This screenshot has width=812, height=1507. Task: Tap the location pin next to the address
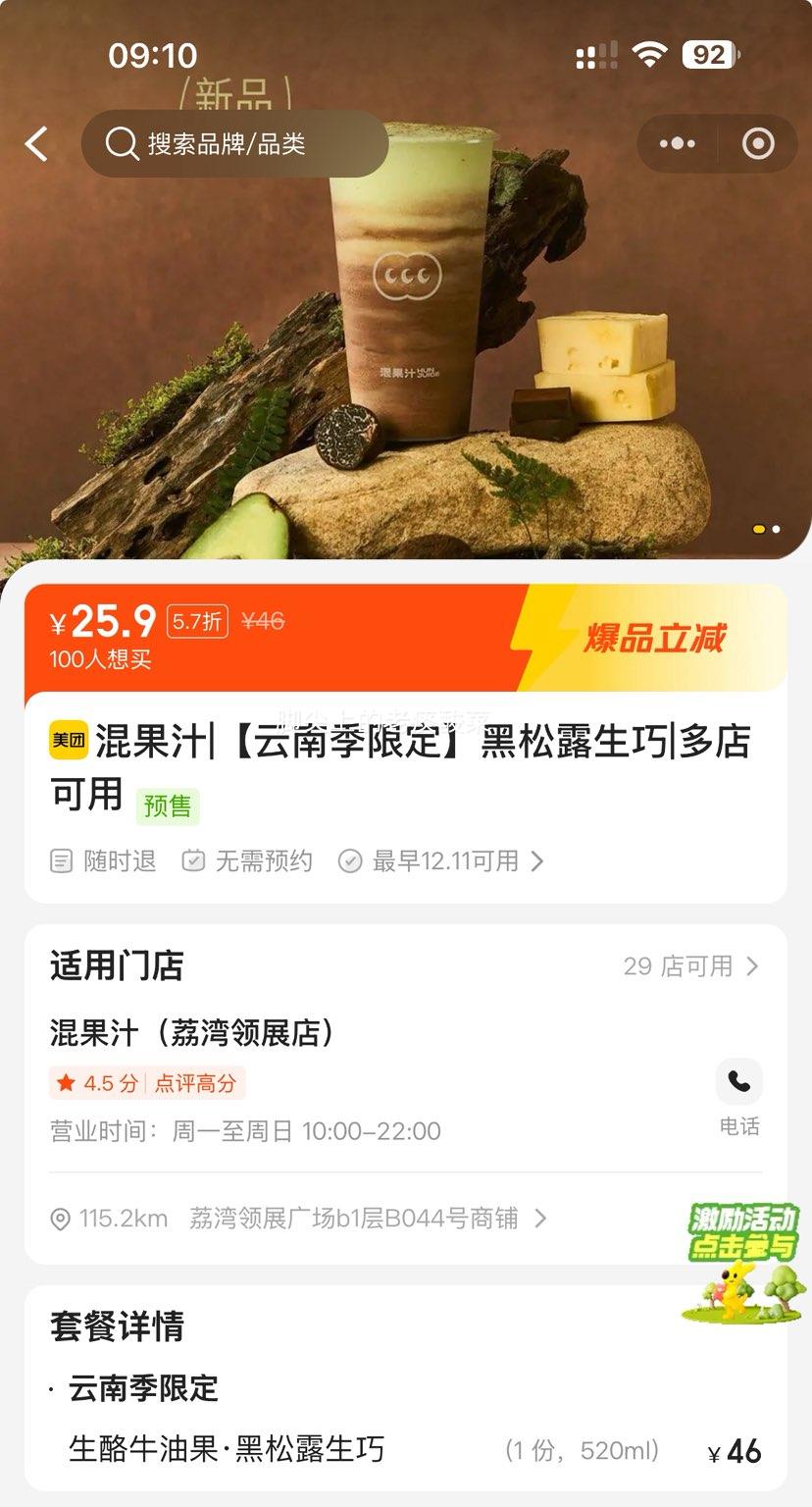pos(60,1220)
